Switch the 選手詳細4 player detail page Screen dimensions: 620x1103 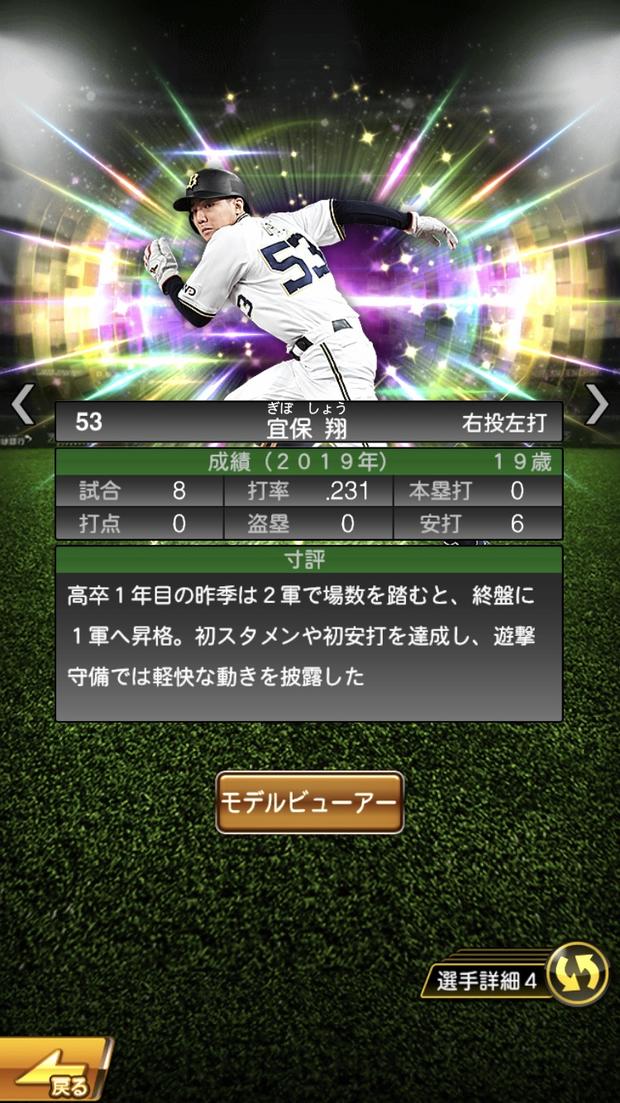click(x=577, y=973)
